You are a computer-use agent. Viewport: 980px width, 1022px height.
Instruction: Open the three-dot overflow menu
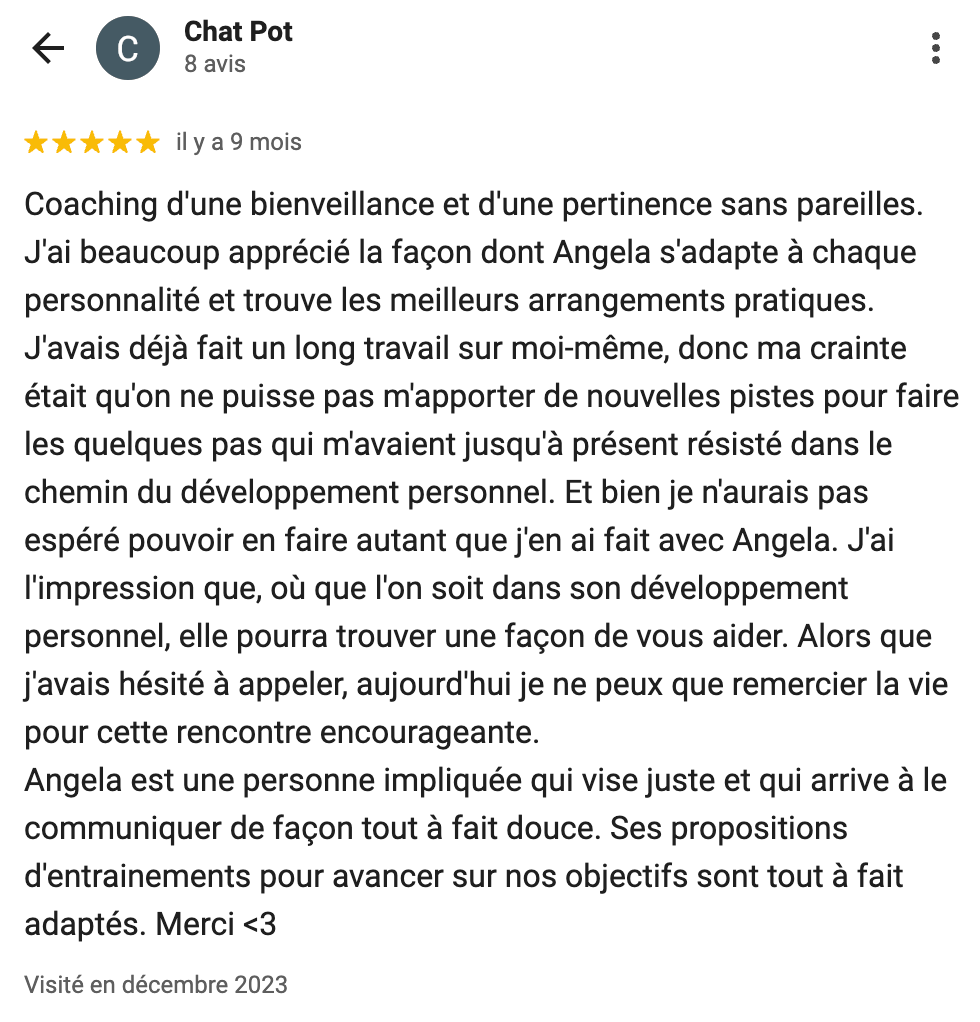[x=935, y=48]
